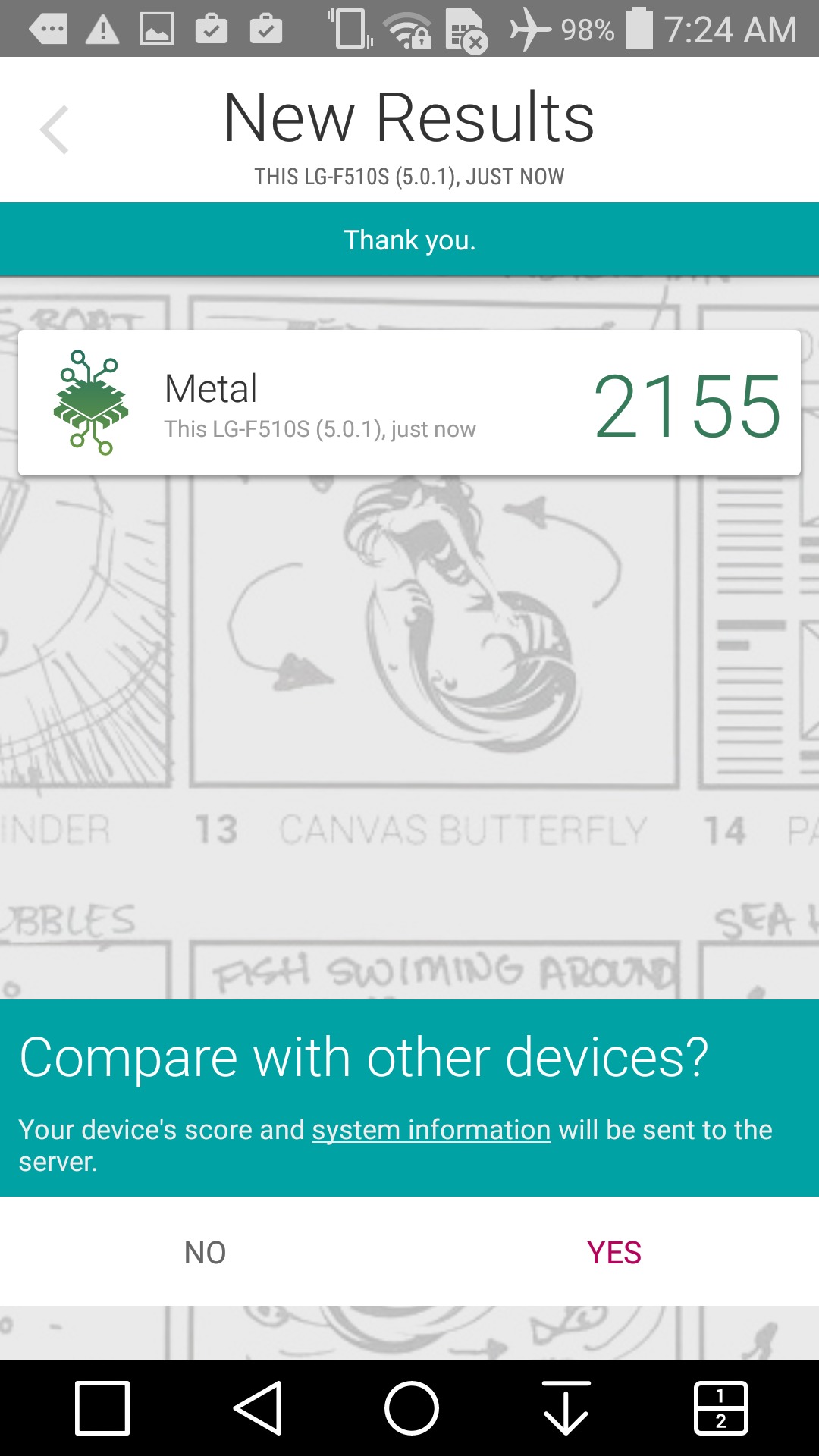Viewport: 819px width, 1456px height.
Task: Open the system information link
Action: [431, 1130]
